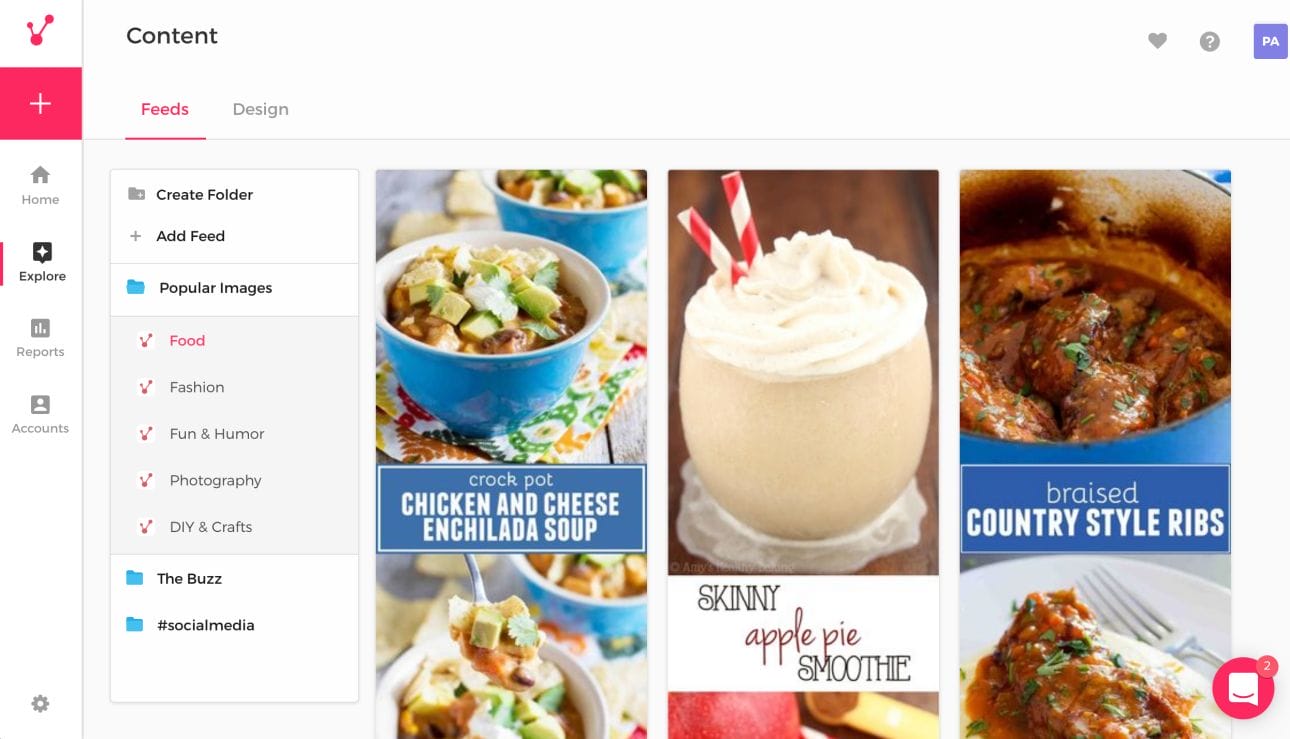
Task: Switch to the Design tab
Action: [260, 109]
